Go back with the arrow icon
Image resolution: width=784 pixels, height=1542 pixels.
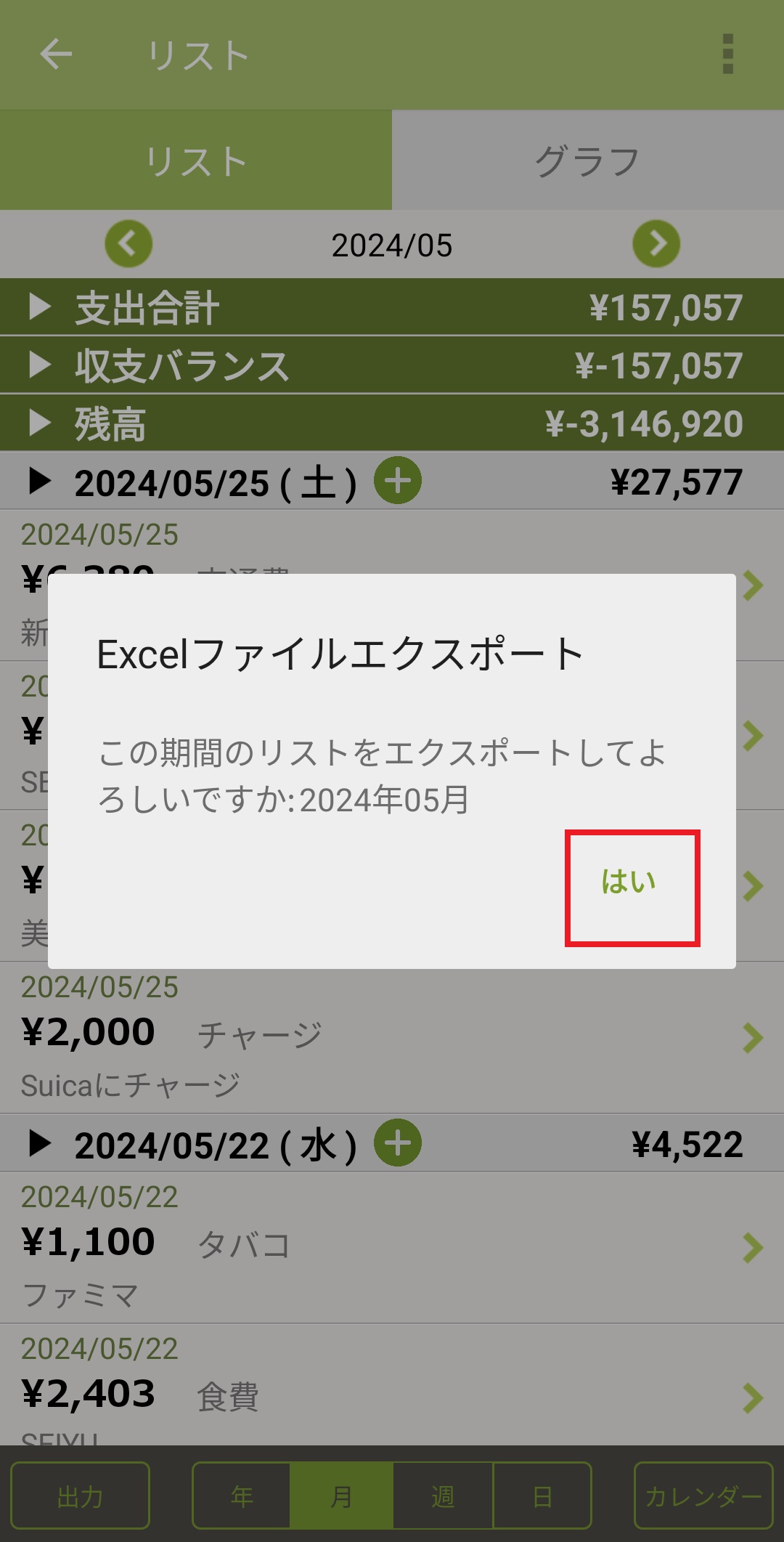point(56,54)
